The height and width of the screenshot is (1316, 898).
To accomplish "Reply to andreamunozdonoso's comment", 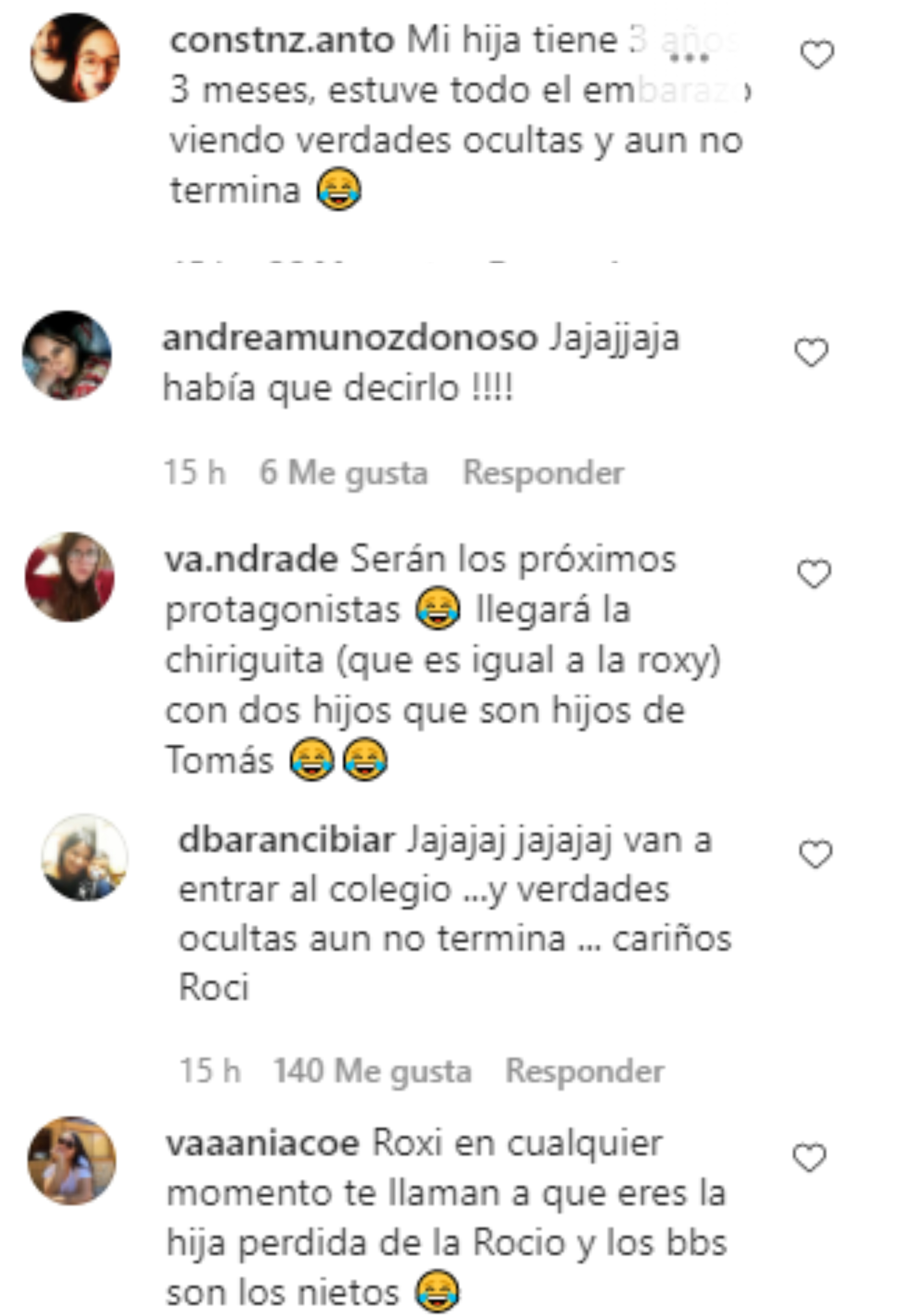I will [543, 472].
